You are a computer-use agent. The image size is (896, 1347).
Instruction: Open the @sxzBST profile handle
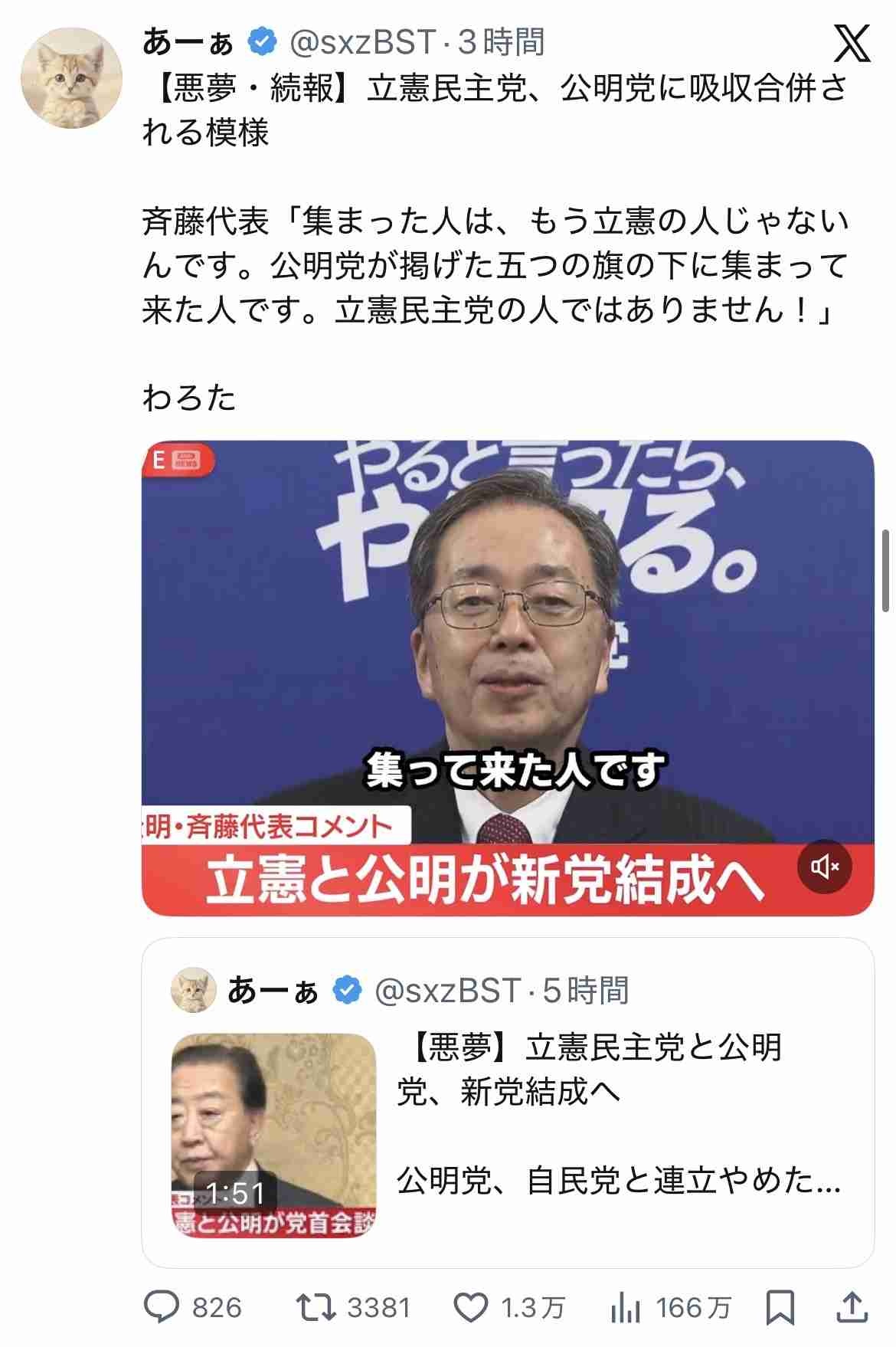[361, 42]
